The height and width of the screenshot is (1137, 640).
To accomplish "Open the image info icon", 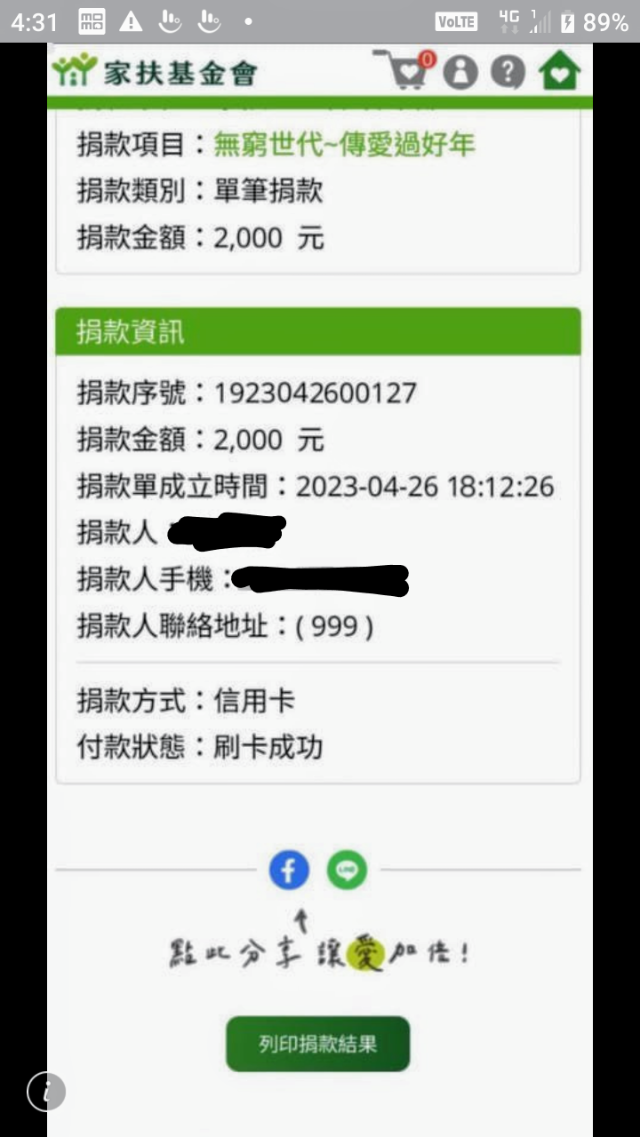I will (46, 1091).
